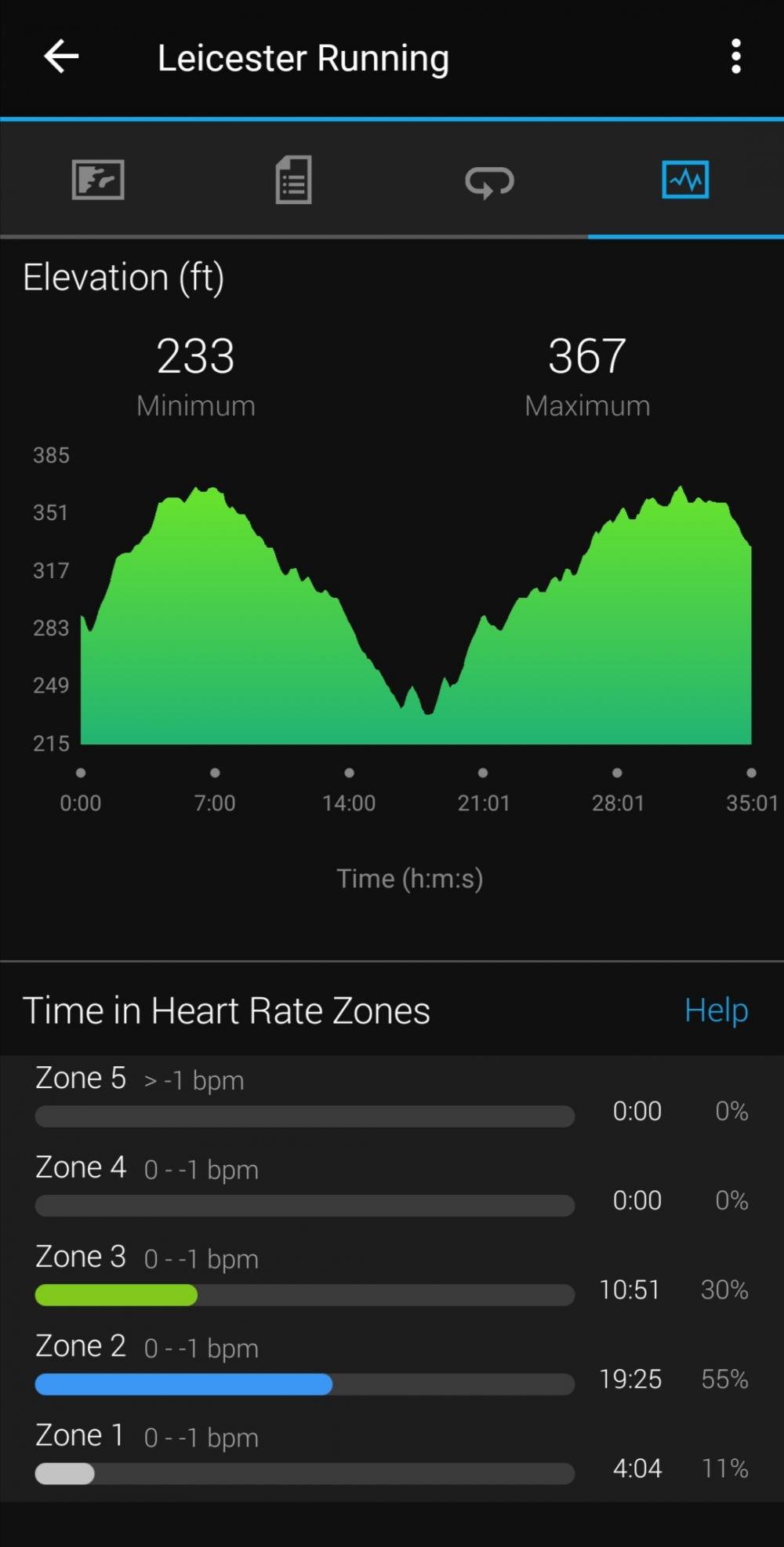Go back from Leicester Running

(61, 57)
